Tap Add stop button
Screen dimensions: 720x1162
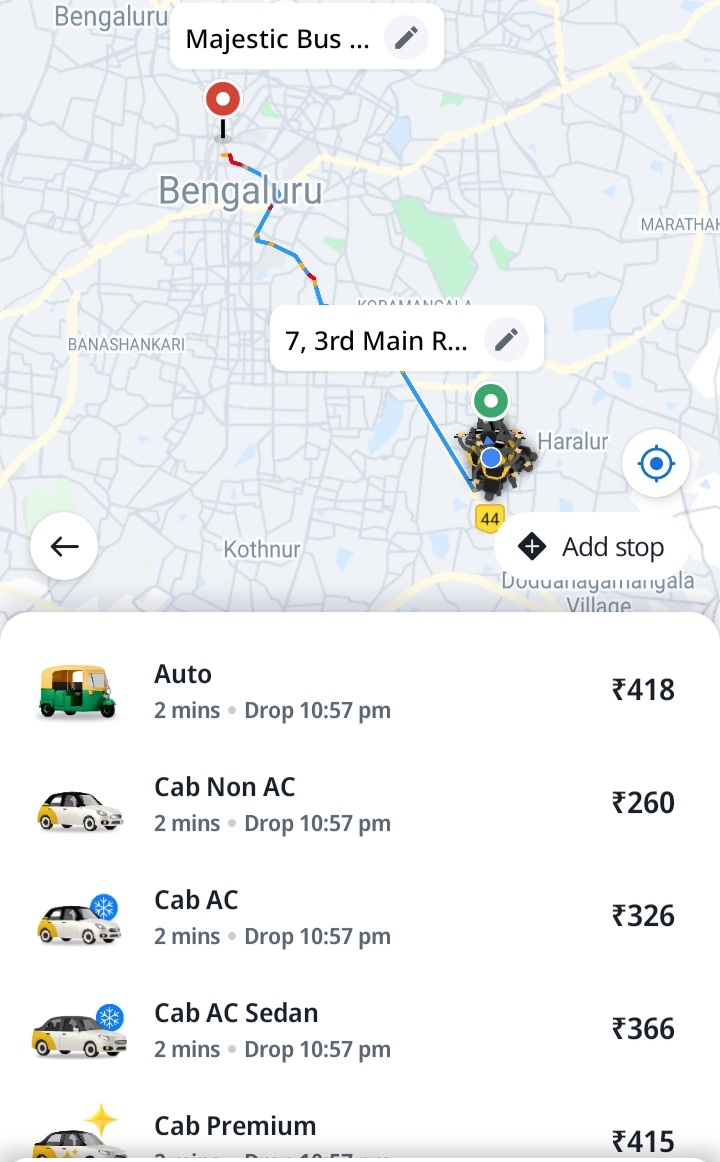point(592,547)
